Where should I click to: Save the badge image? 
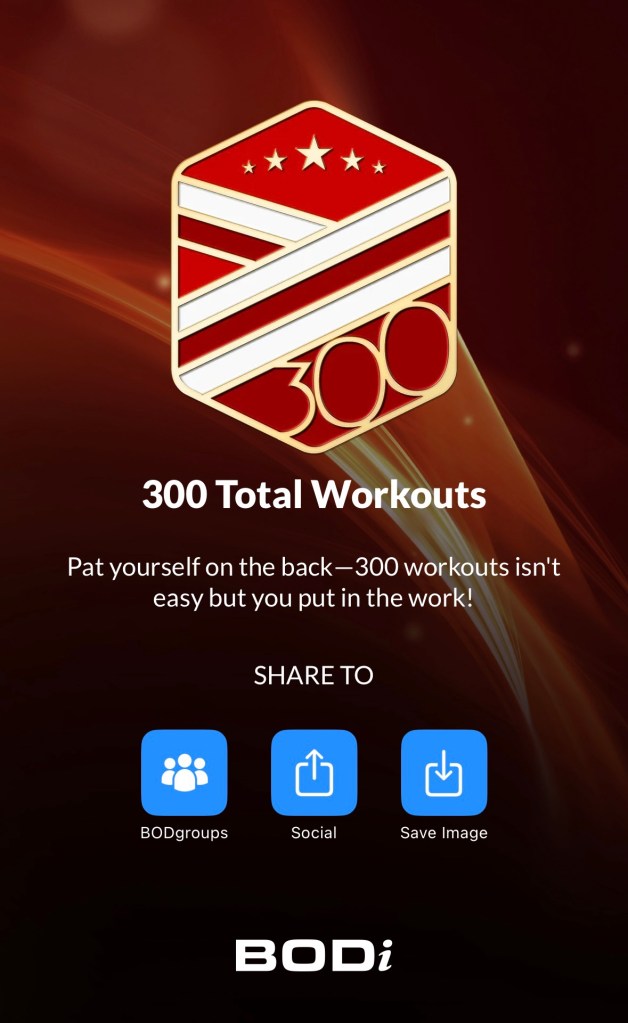click(444, 773)
